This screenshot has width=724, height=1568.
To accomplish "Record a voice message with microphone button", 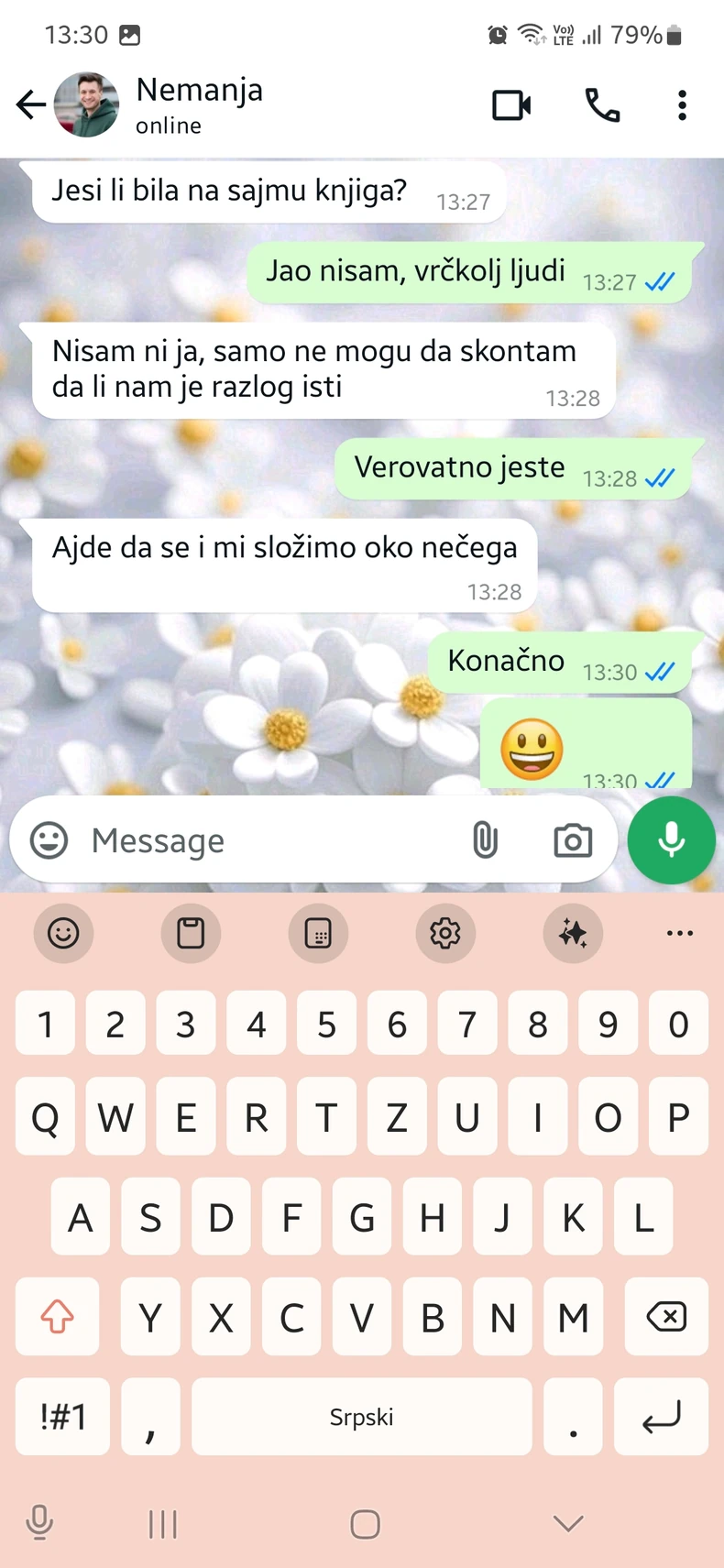I will coord(671,840).
